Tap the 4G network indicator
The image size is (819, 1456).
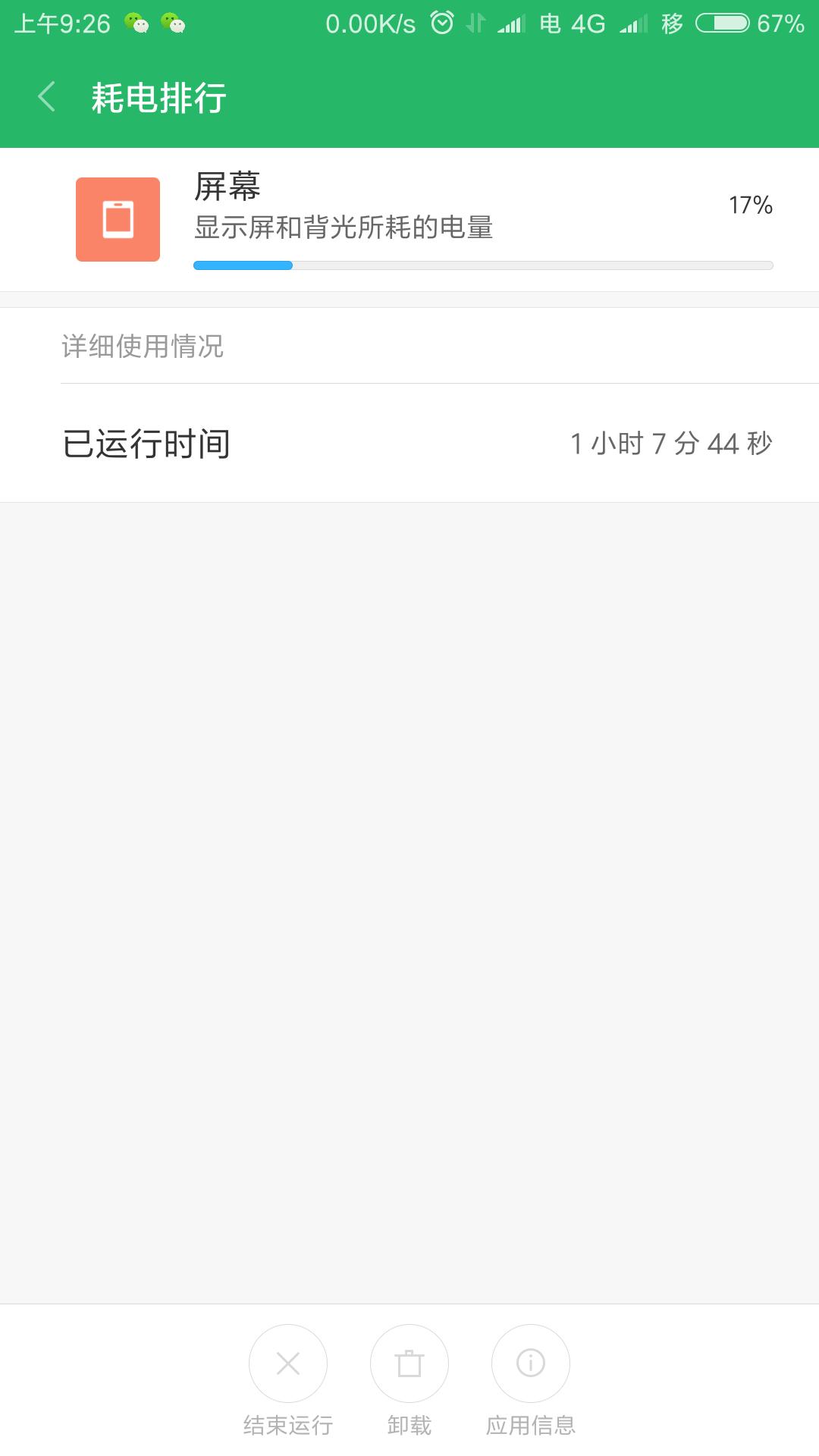(590, 22)
